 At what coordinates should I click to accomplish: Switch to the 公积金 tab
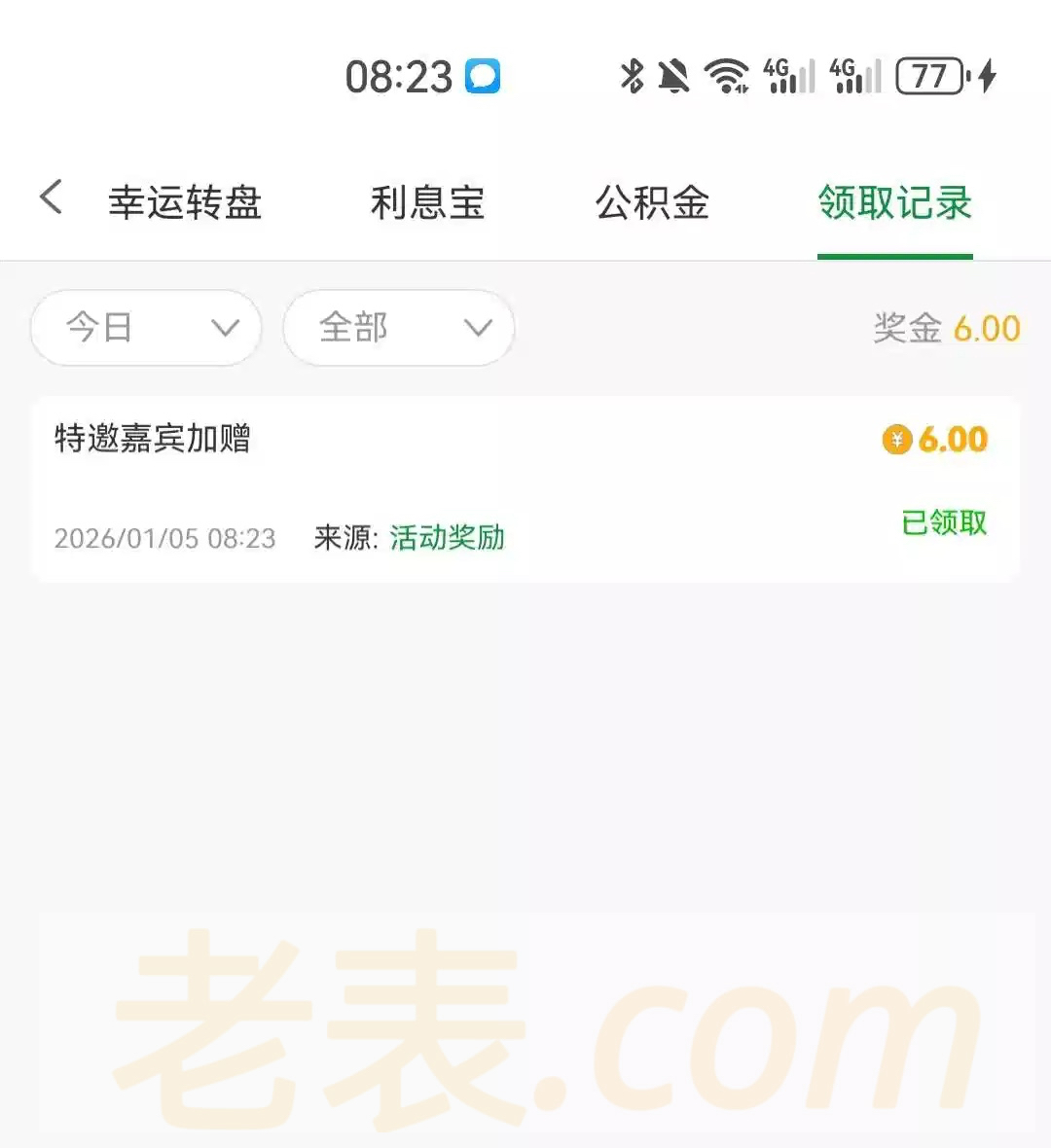[x=652, y=202]
